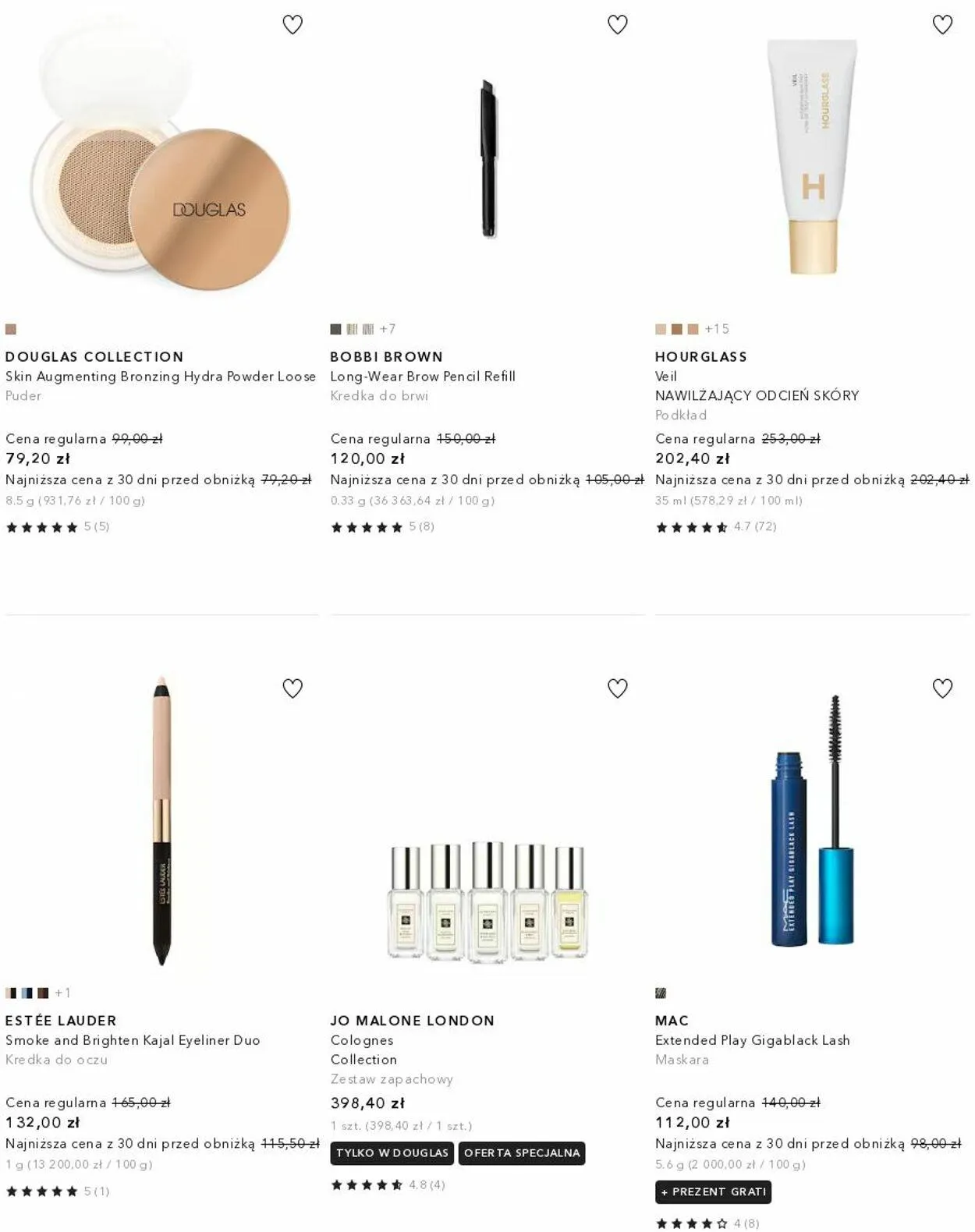Pick the first Estée Lauder eyeliner color swatch
Screen dimensions: 975x1232
[x=11, y=993]
